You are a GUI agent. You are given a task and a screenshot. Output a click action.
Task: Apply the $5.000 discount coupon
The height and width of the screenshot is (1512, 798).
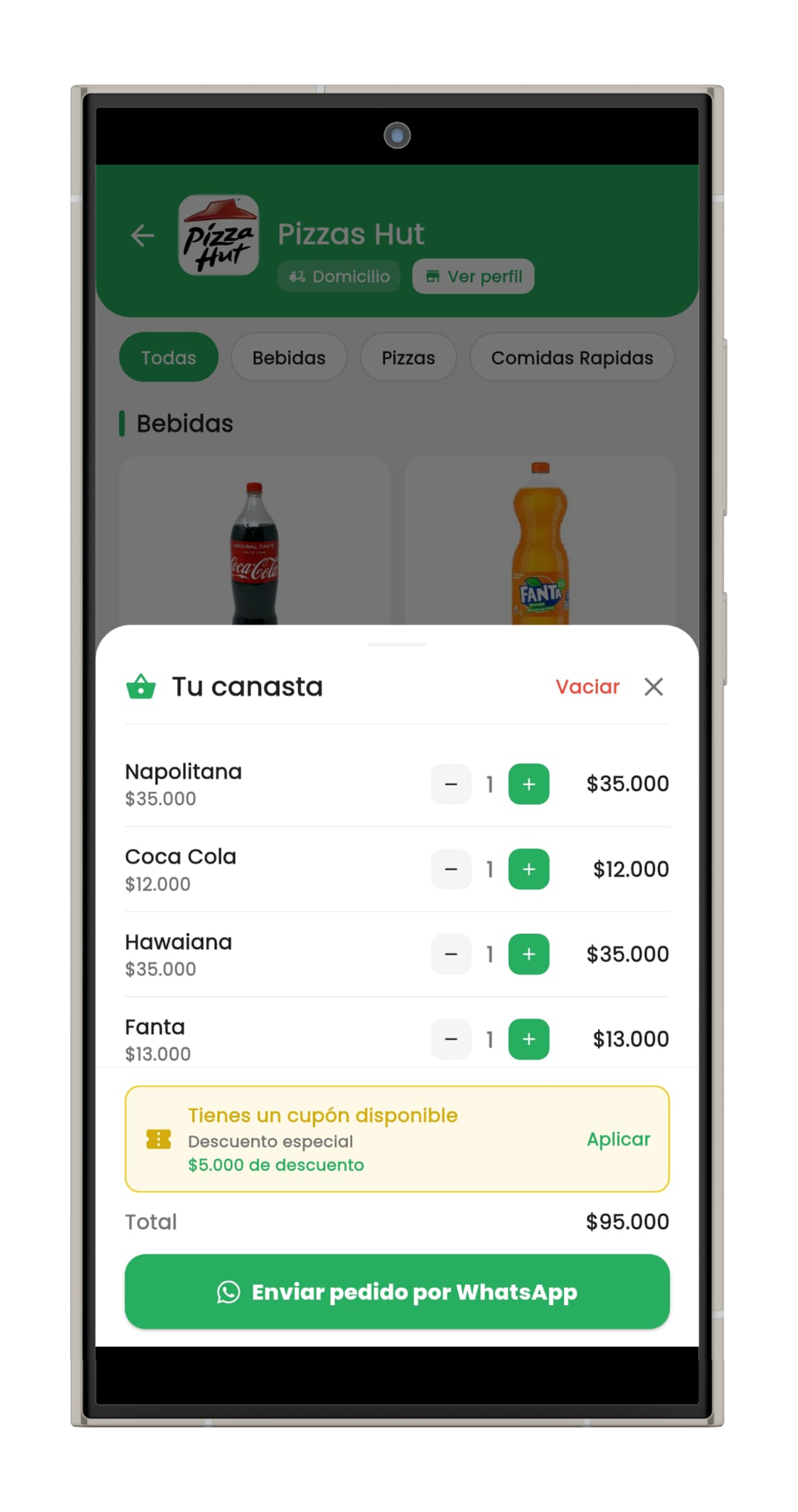click(x=618, y=1140)
